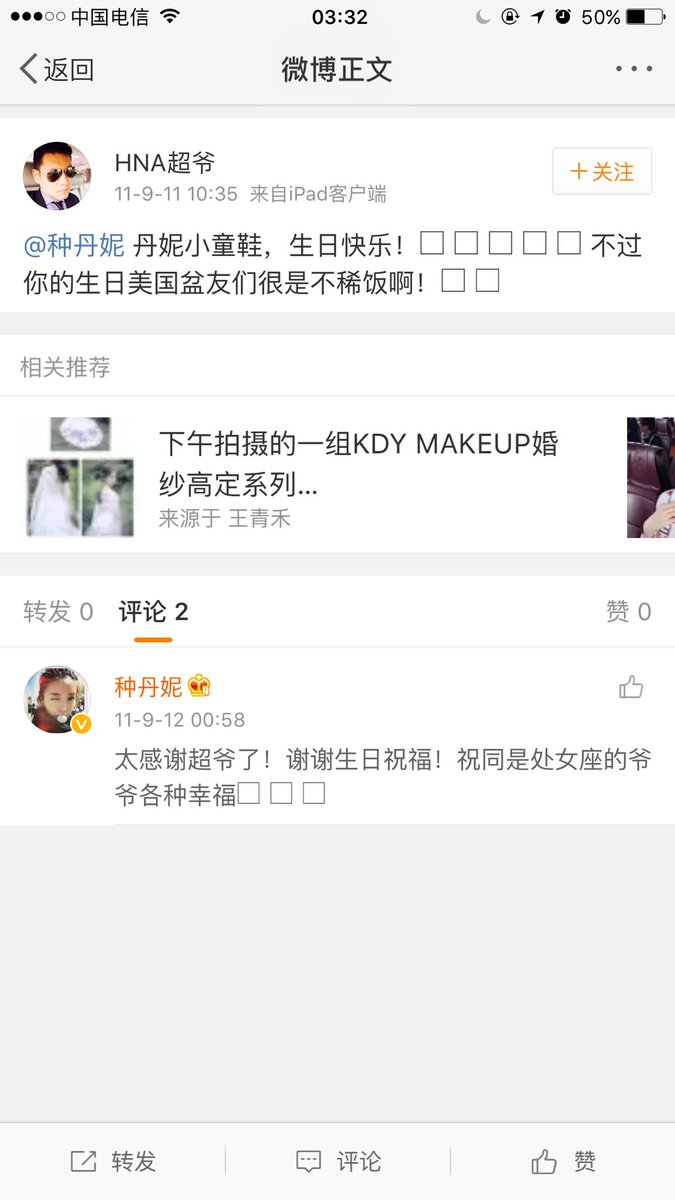Open the @种丹妮 mention link

(x=75, y=245)
